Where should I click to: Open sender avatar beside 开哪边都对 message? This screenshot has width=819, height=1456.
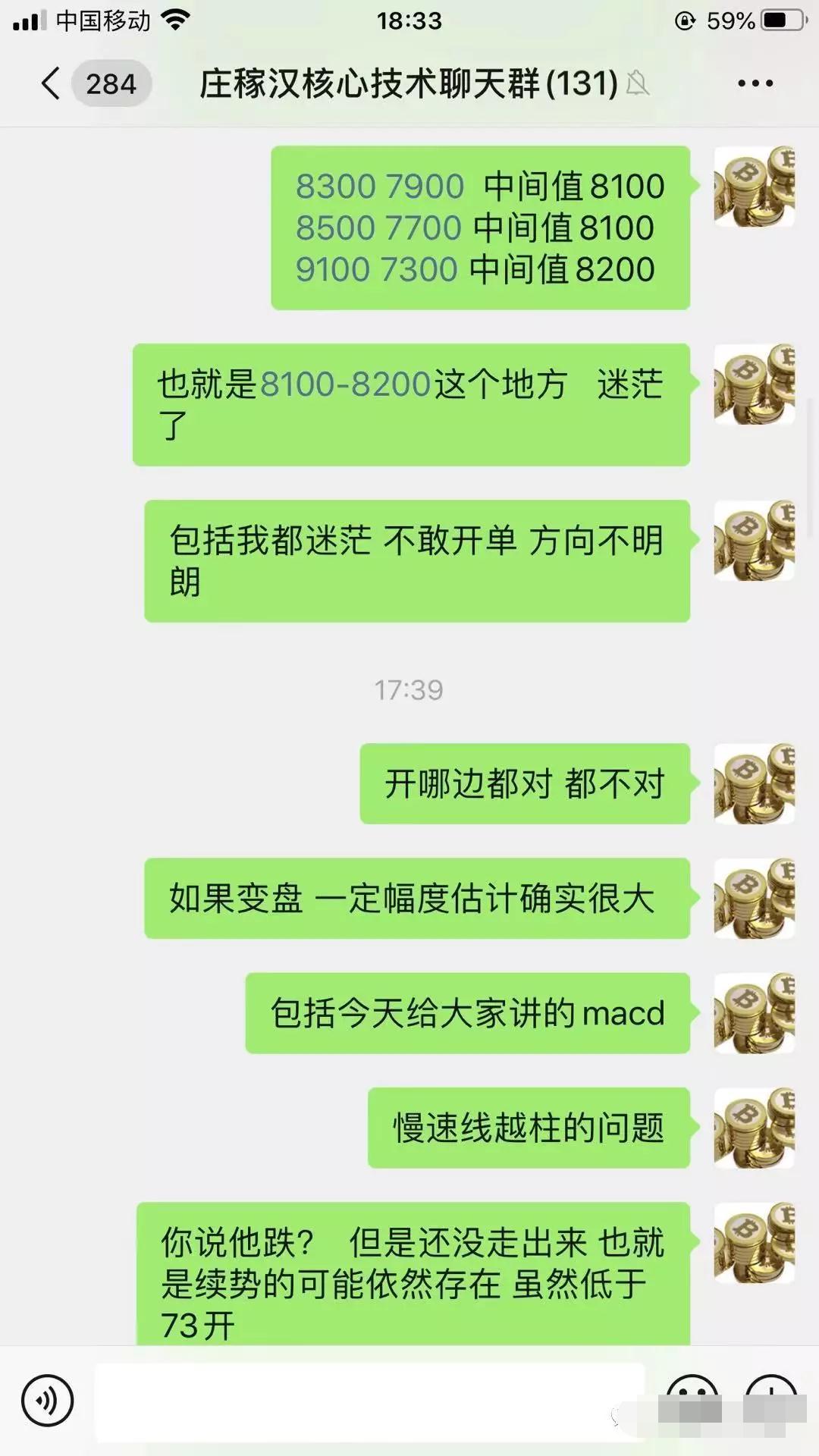754,784
